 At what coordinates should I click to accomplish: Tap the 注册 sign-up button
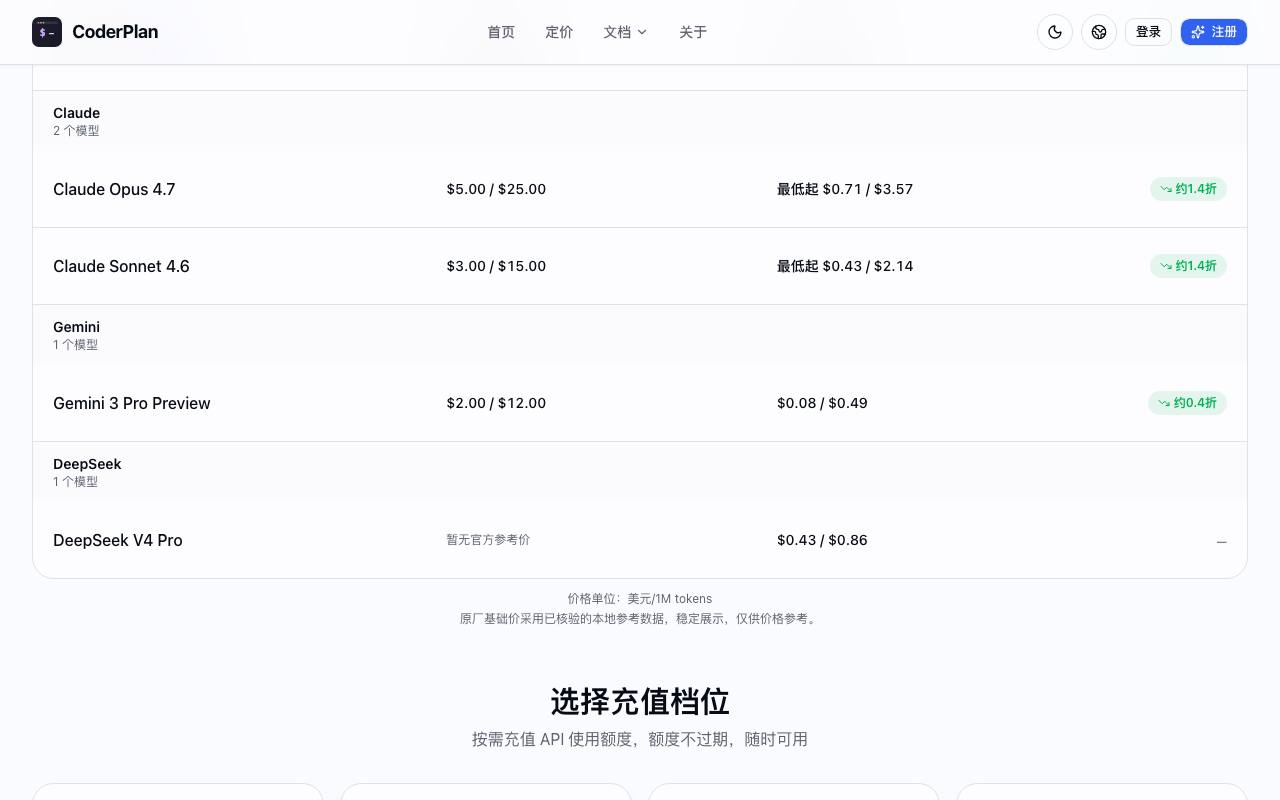click(1214, 32)
